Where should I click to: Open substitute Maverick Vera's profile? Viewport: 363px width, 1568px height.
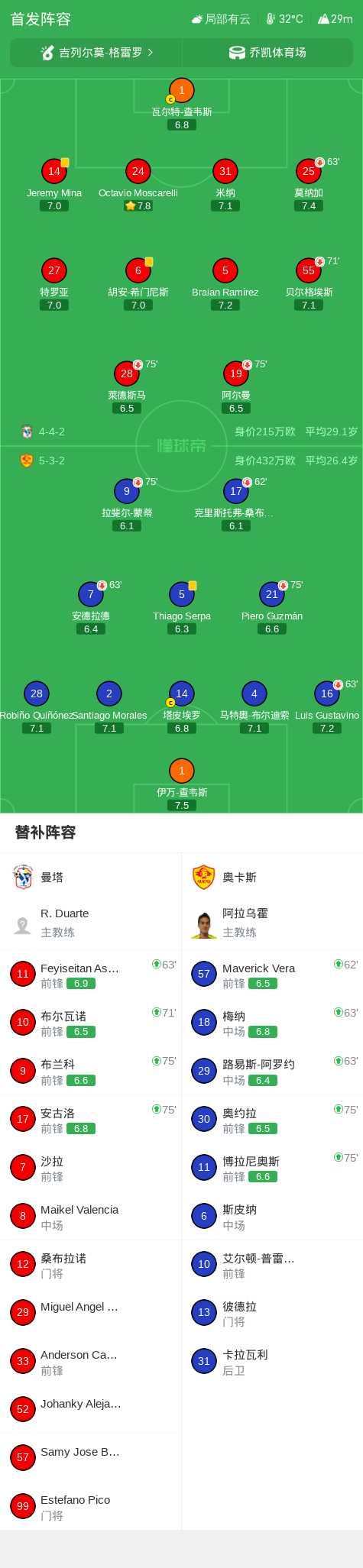pos(272,975)
